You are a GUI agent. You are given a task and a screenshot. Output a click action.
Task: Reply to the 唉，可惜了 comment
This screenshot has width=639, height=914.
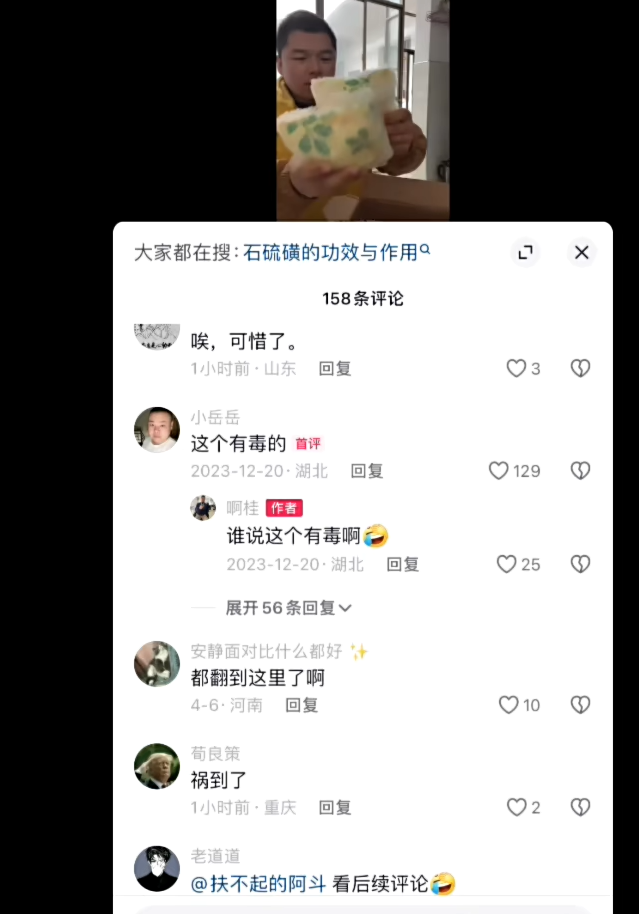(x=335, y=368)
